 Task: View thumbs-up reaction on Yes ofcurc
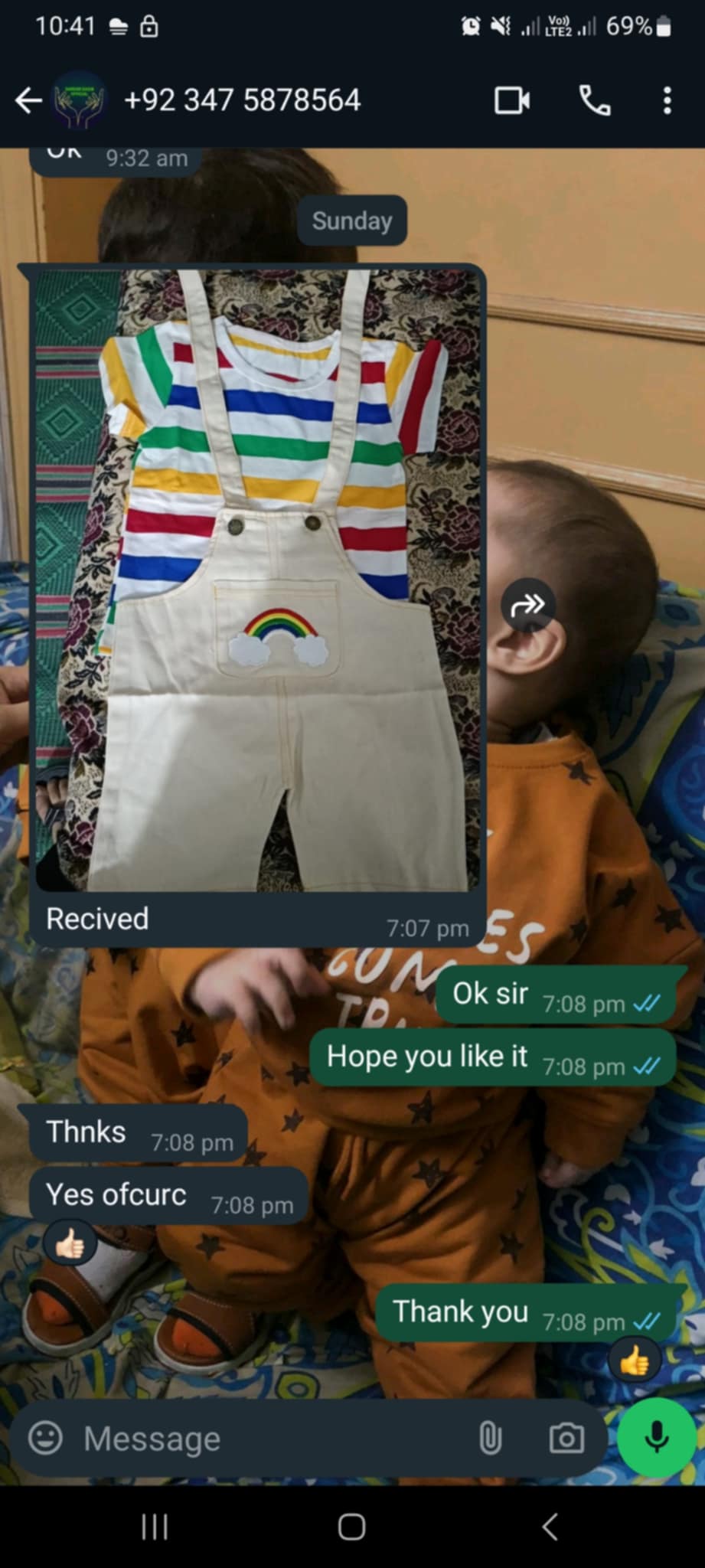click(70, 1244)
